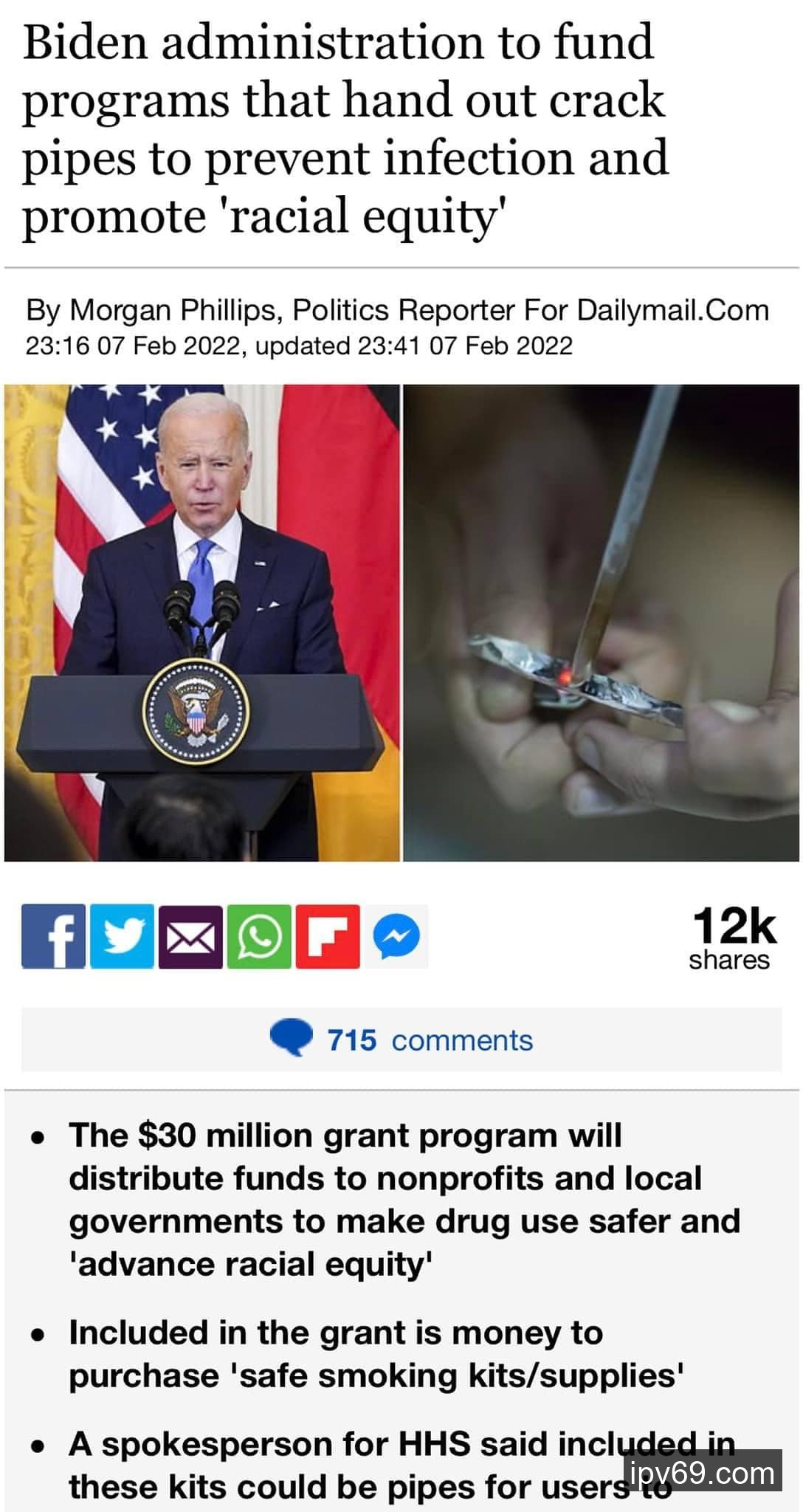This screenshot has width=803, height=1512.
Task: Share the article on Facebook
Action: (53, 936)
